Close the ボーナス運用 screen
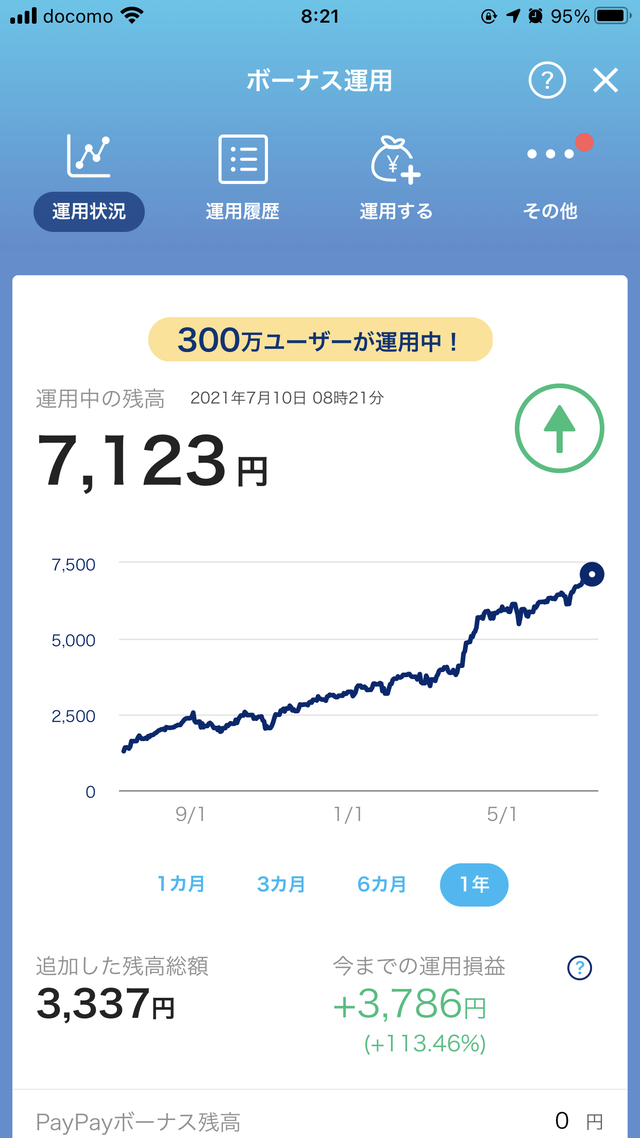The image size is (640, 1138). pos(605,81)
